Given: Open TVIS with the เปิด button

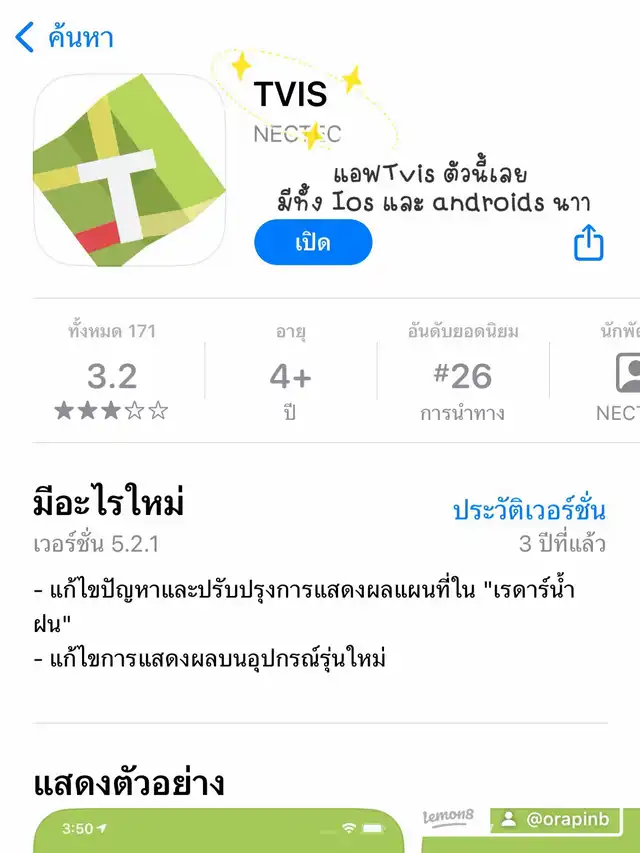Looking at the screenshot, I should [312, 243].
